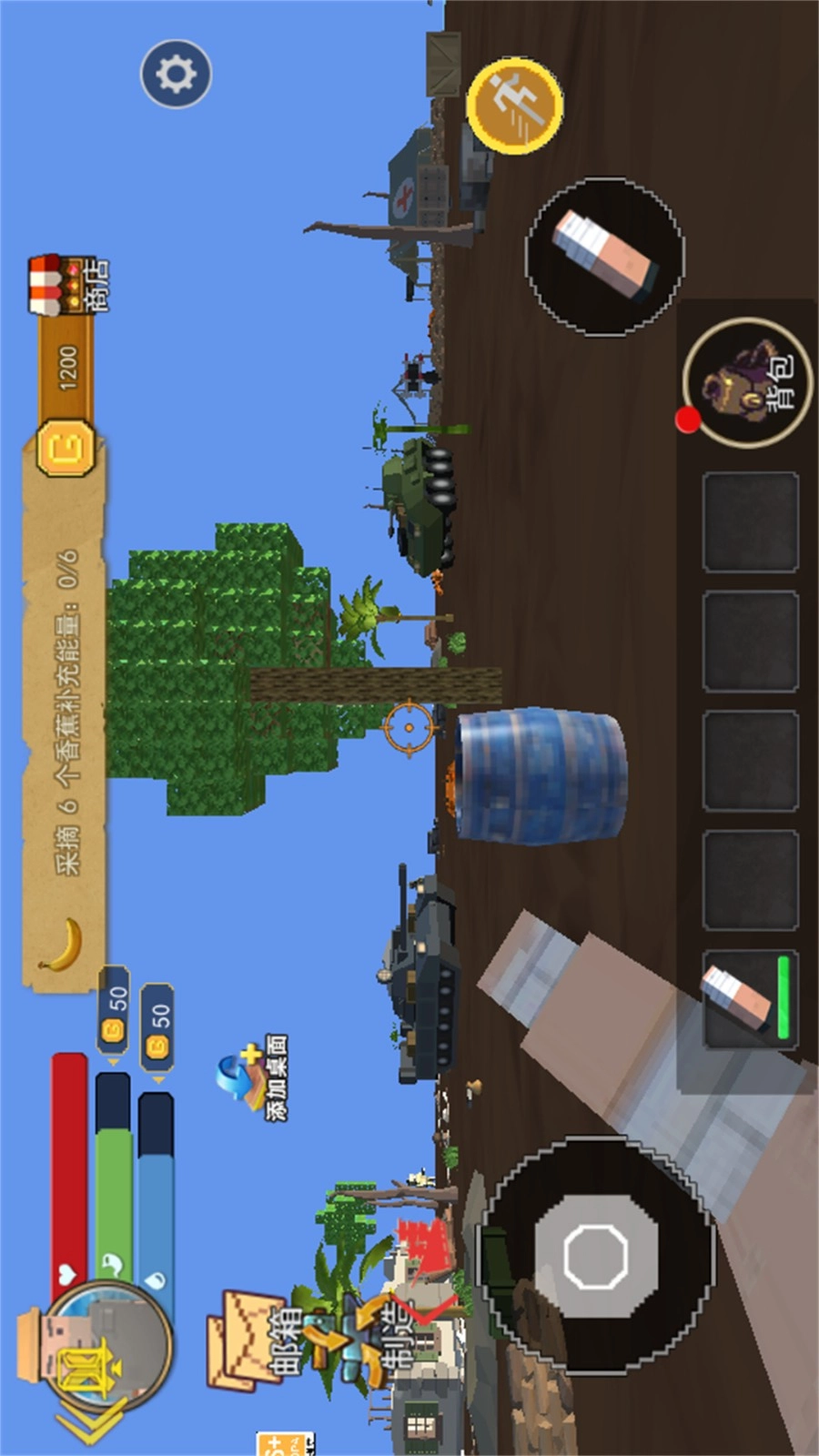Open the settings gear

[176, 75]
